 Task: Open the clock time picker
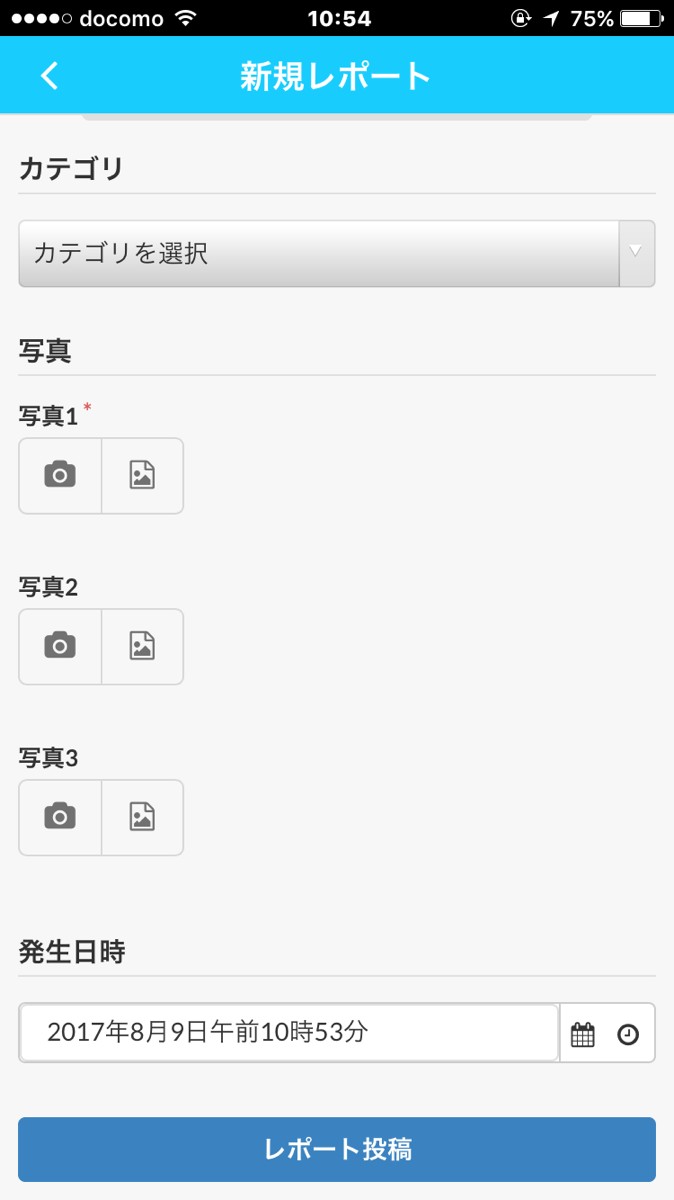(628, 1034)
